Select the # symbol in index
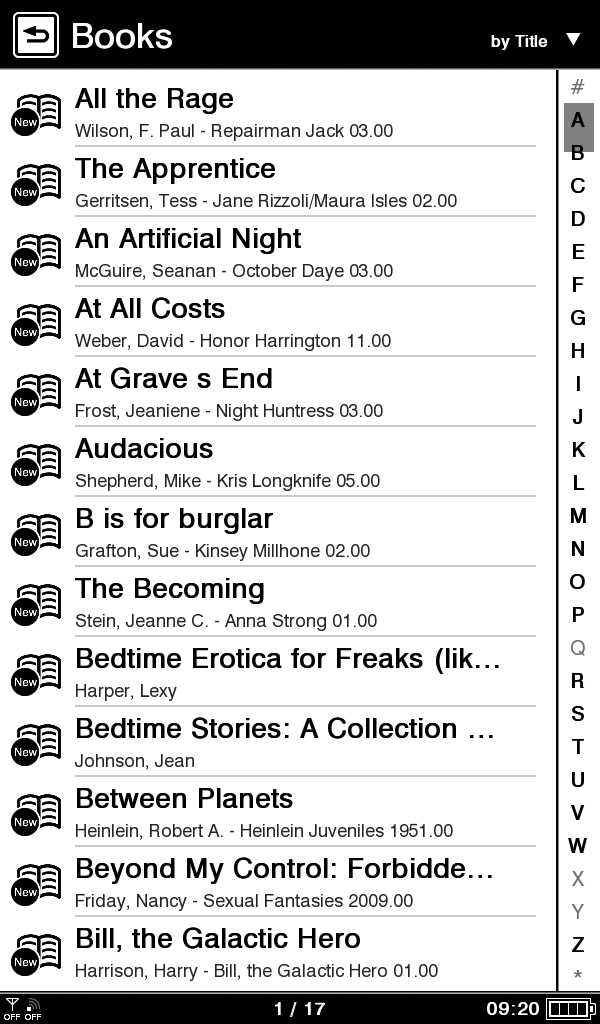Viewport: 600px width, 1024px height. coord(578,87)
